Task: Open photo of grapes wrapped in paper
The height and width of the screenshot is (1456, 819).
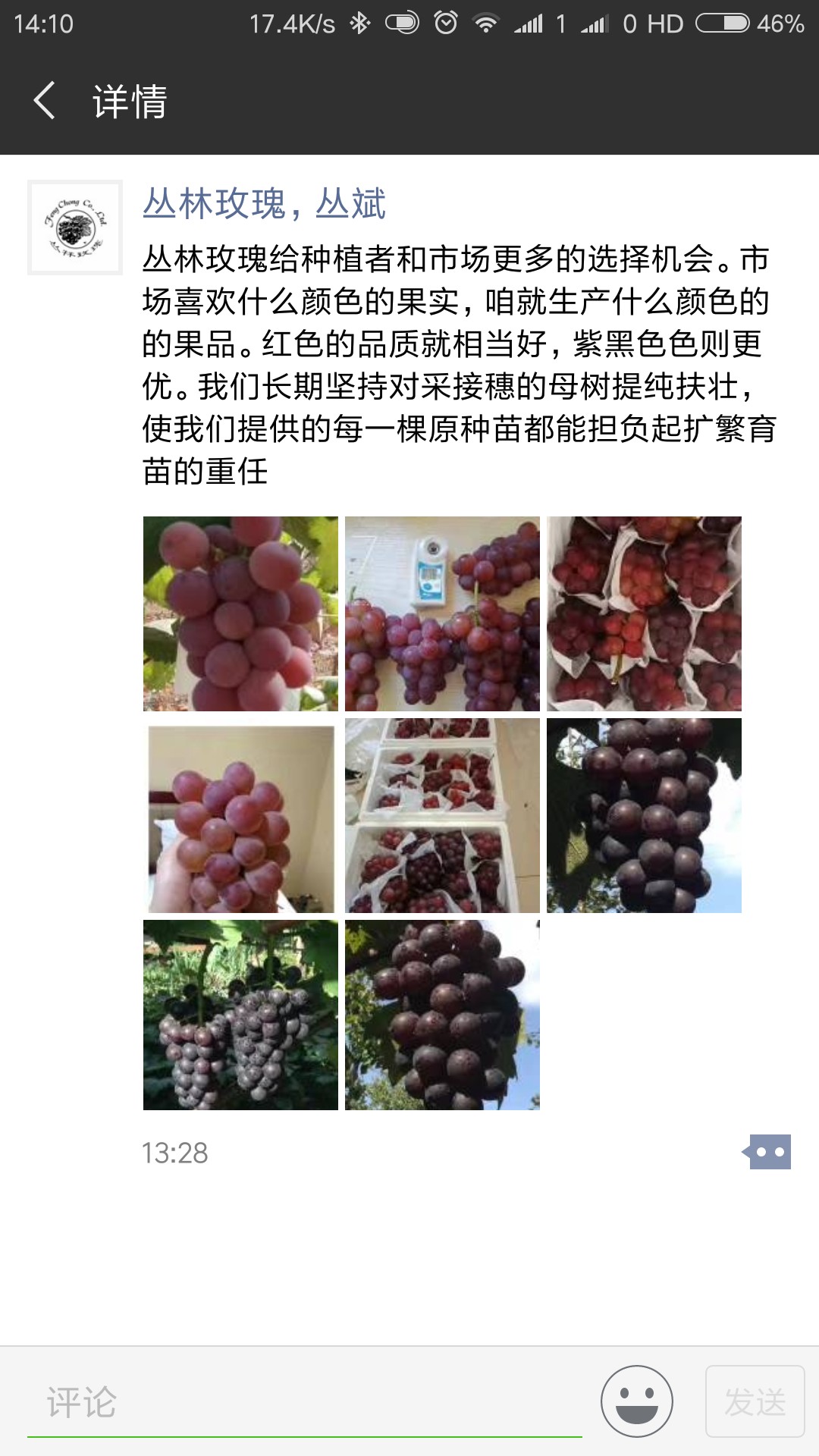Action: coord(644,613)
